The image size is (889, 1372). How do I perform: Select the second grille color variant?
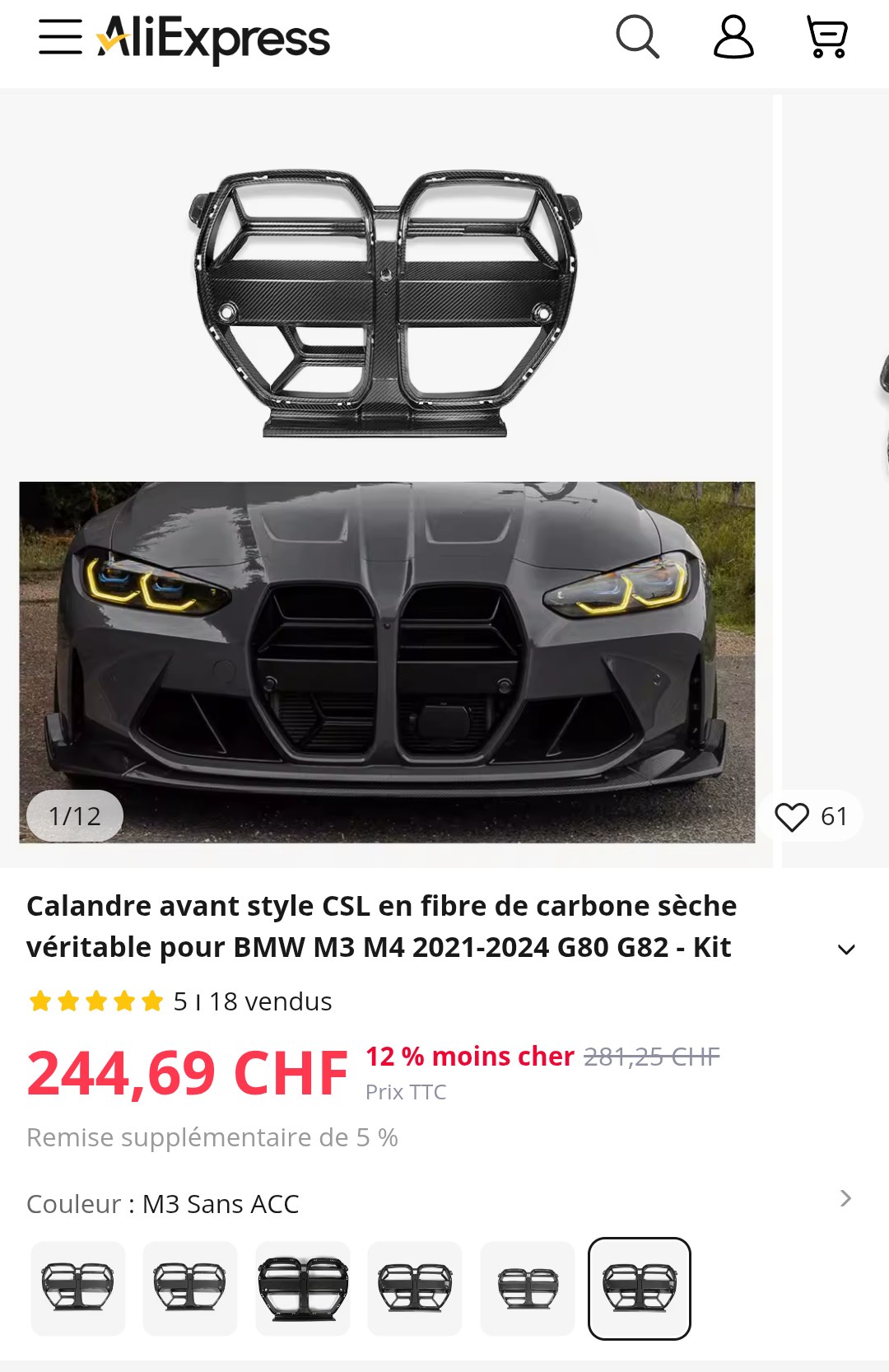[190, 1288]
